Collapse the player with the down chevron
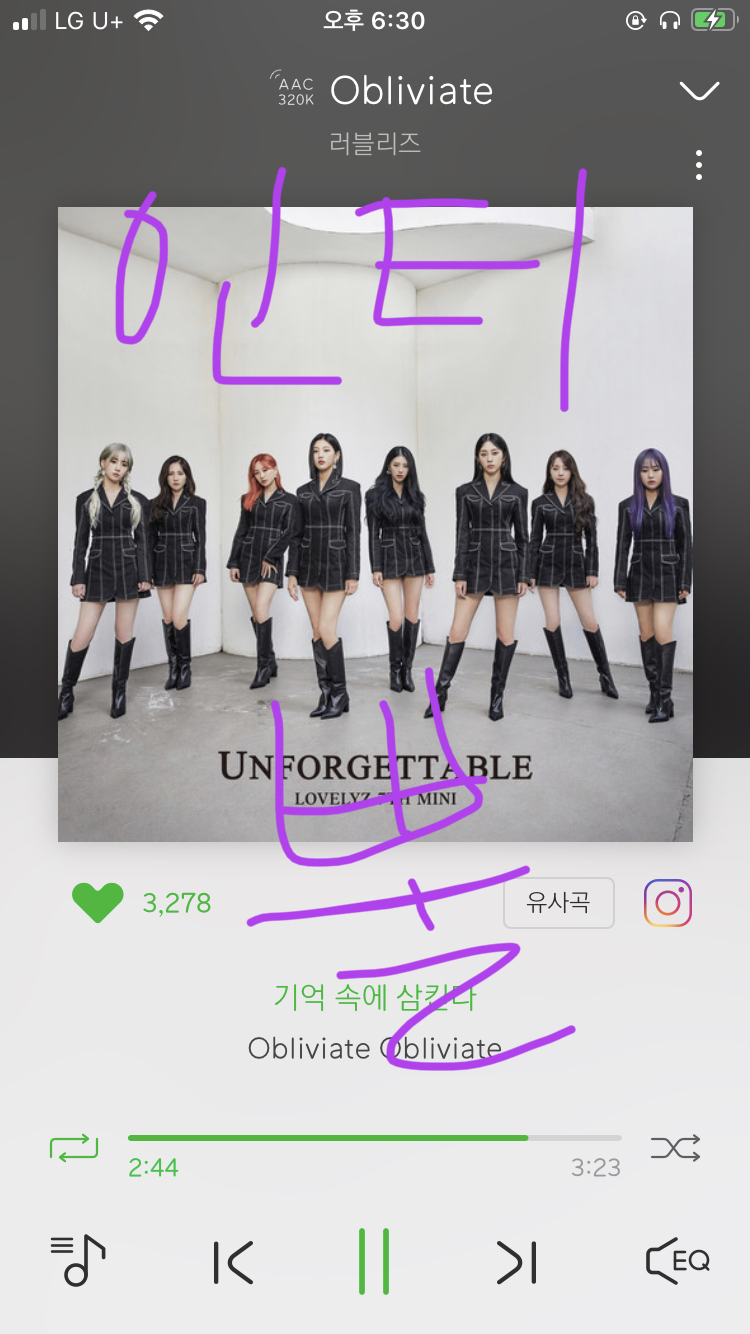This screenshot has height=1334, width=750. [x=699, y=90]
